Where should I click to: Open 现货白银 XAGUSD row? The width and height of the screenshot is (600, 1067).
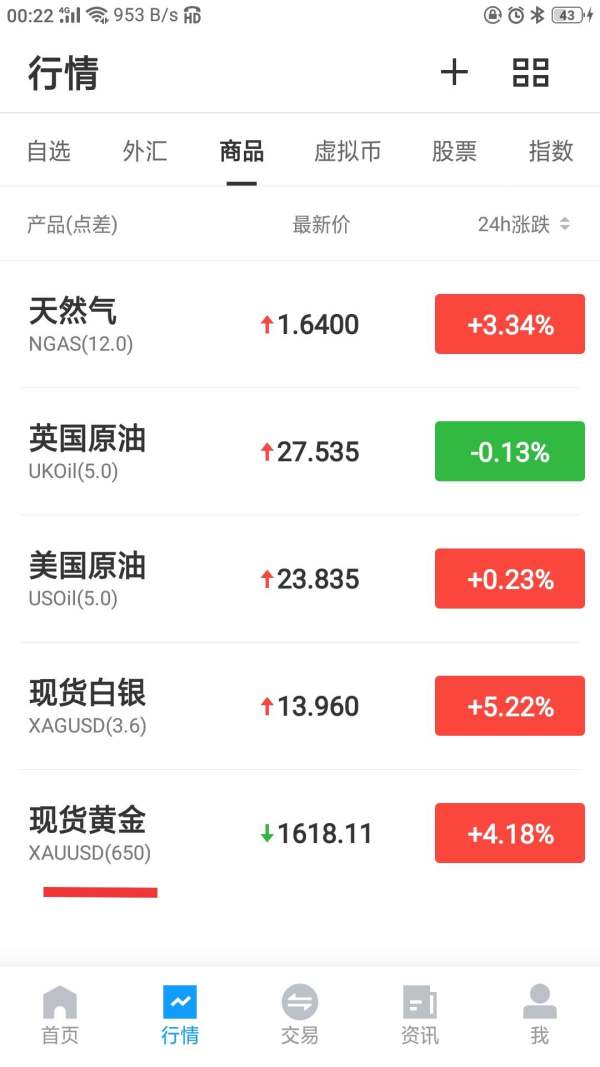300,706
